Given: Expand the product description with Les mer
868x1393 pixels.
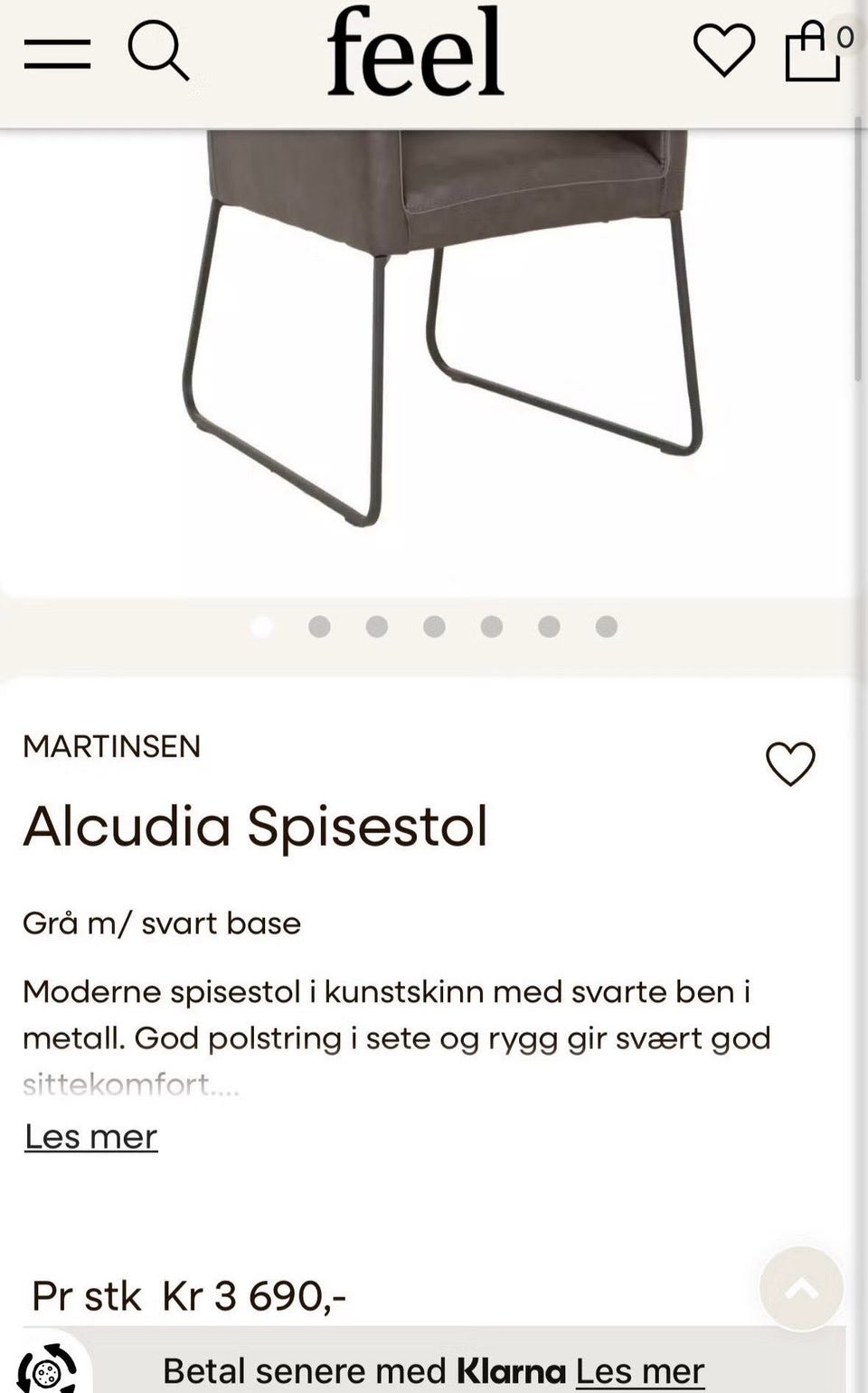Looking at the screenshot, I should (90, 1136).
